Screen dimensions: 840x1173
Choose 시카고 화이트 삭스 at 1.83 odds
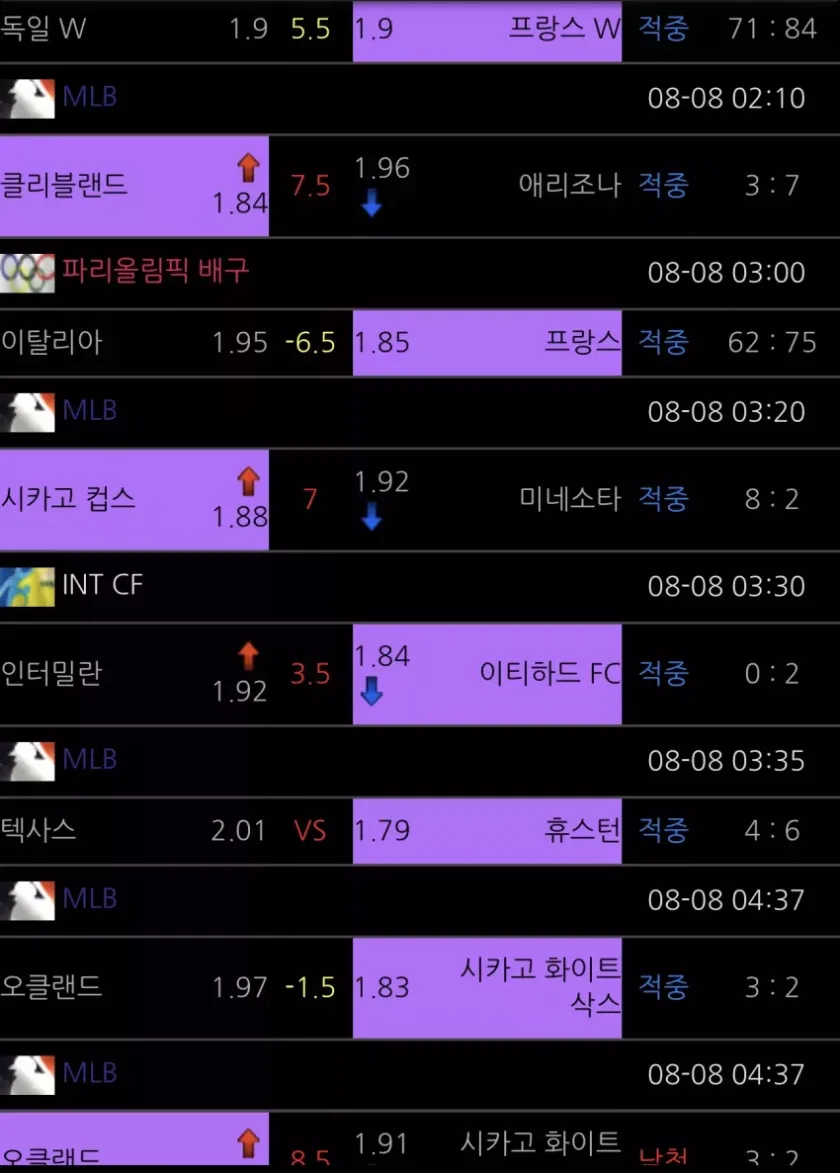(487, 987)
